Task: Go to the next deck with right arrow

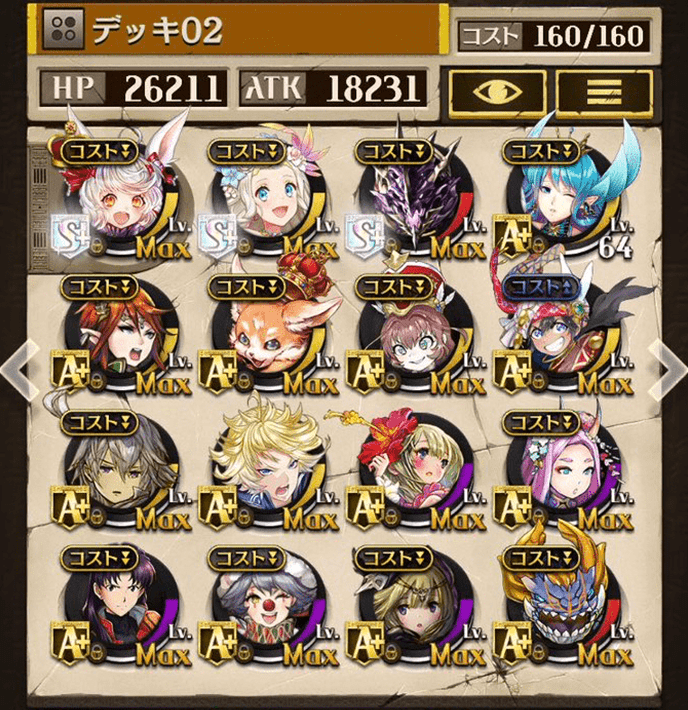Action: [x=666, y=369]
